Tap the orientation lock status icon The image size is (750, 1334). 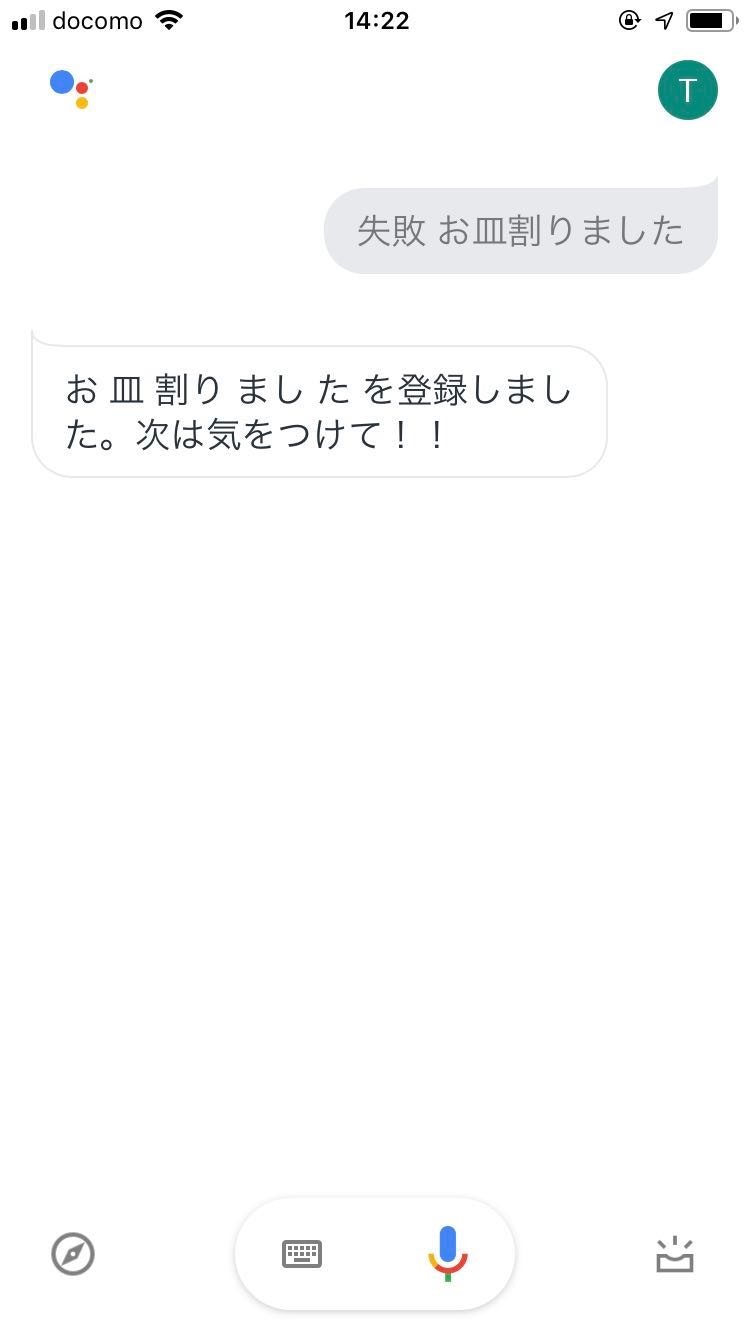pos(629,19)
